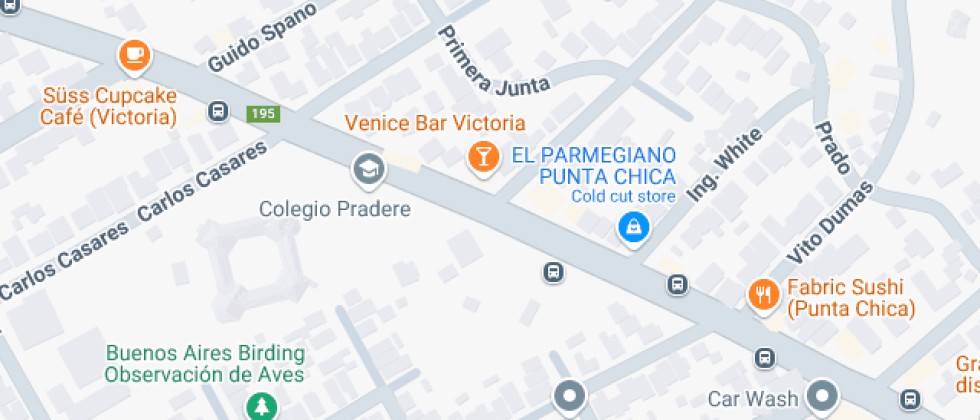Open the Süss Cupcake Café map pin

coord(134,57)
